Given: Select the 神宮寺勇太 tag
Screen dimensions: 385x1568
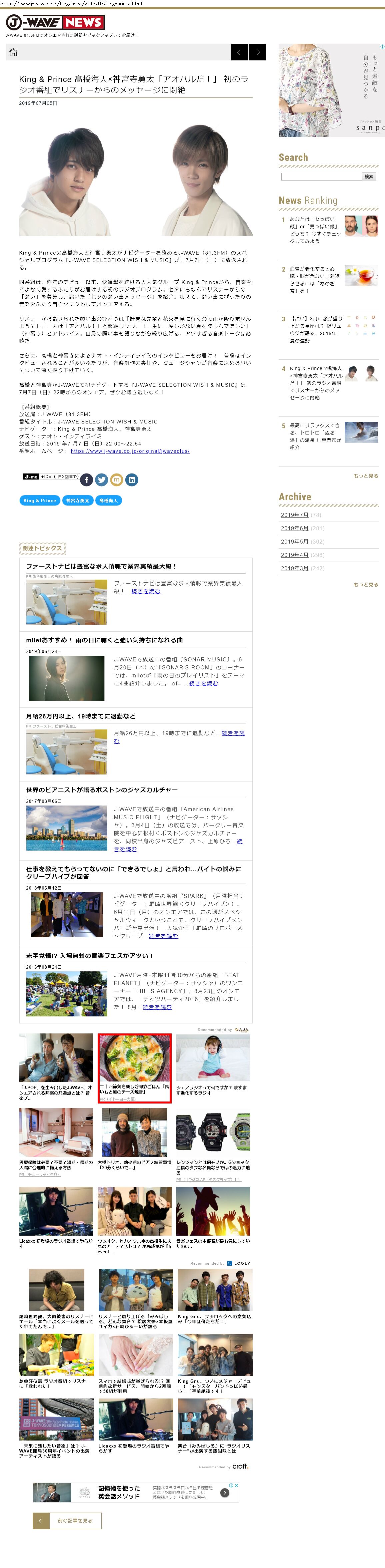Looking at the screenshot, I should click(x=77, y=500).
